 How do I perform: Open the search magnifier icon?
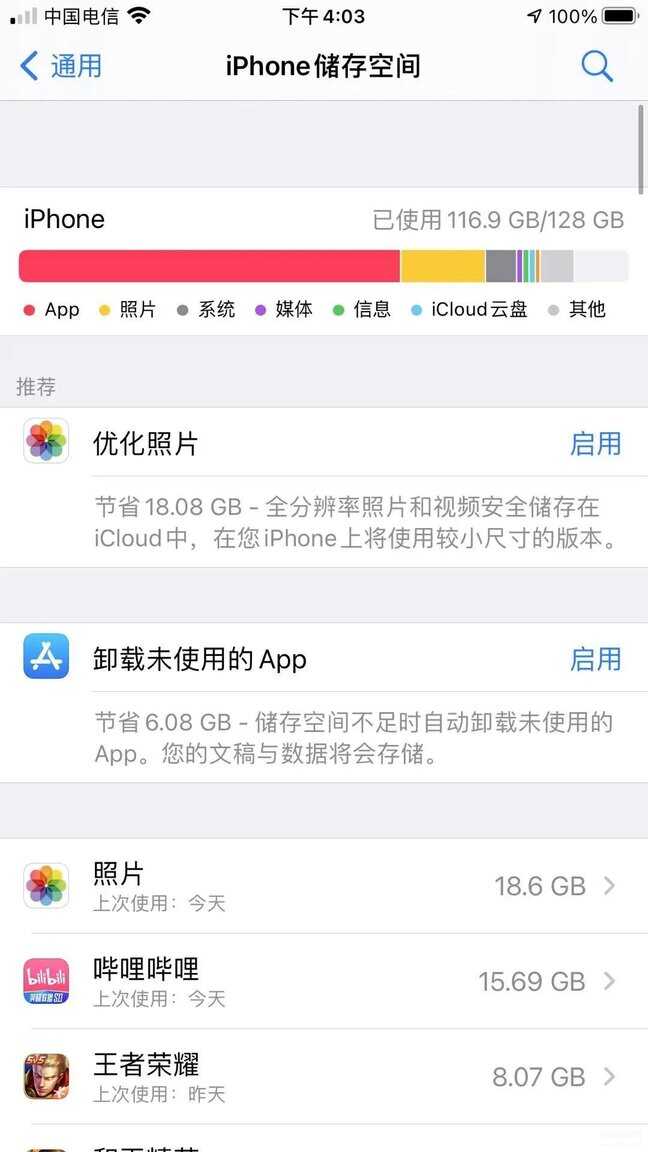(597, 66)
